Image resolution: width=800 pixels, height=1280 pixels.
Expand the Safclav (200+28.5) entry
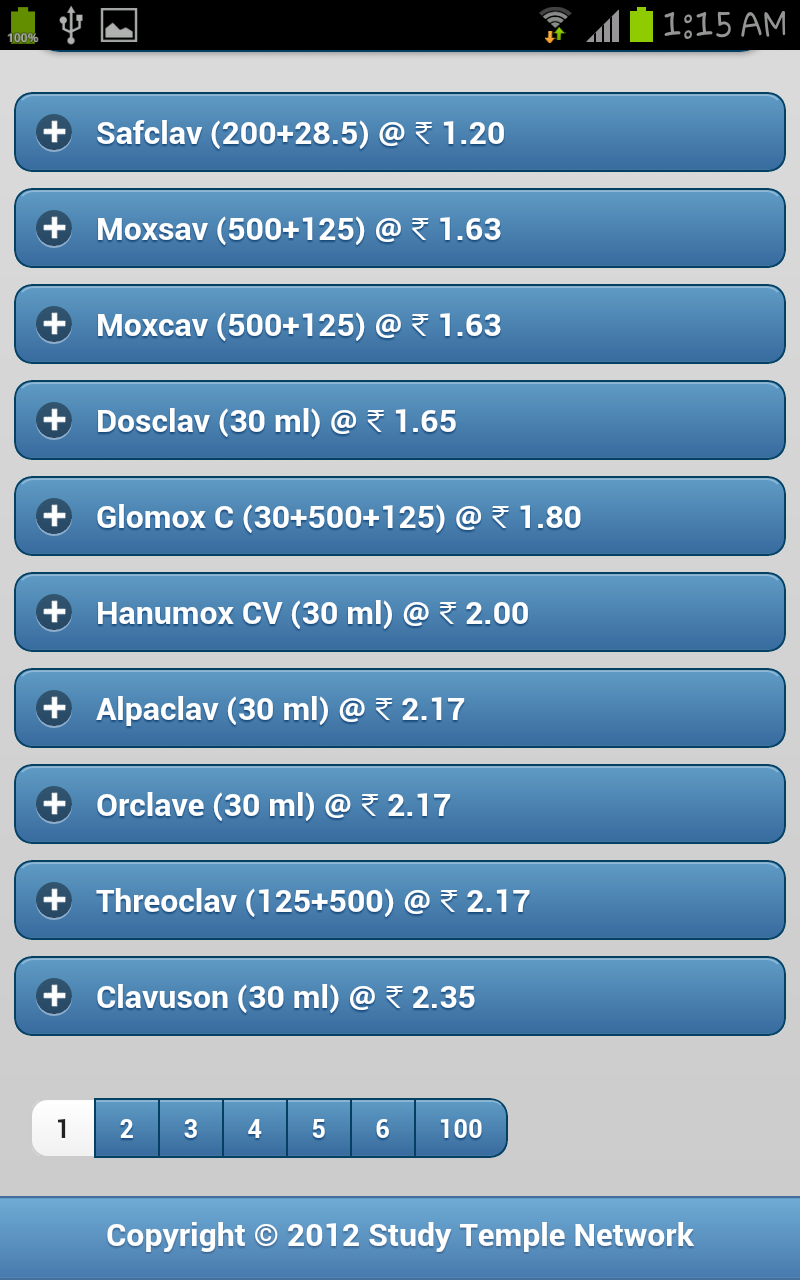coord(400,132)
